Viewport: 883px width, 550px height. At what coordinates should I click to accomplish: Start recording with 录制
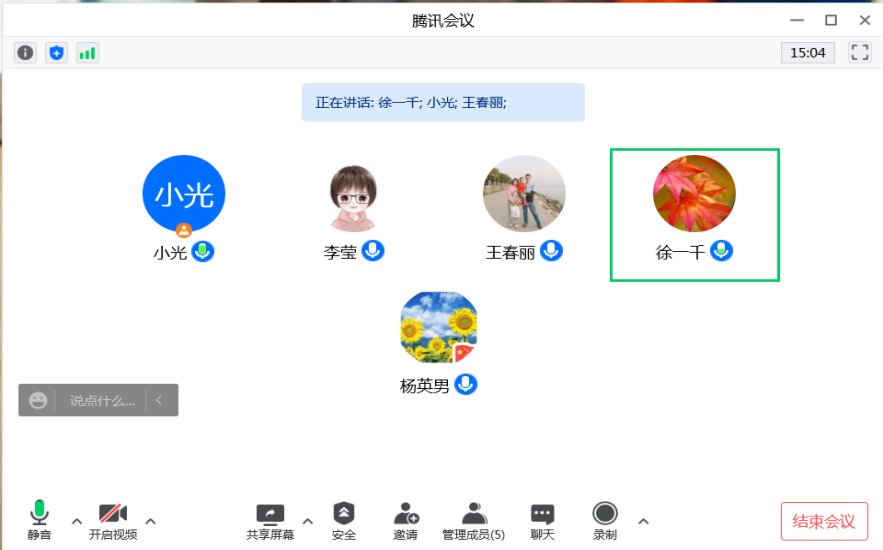[x=605, y=520]
